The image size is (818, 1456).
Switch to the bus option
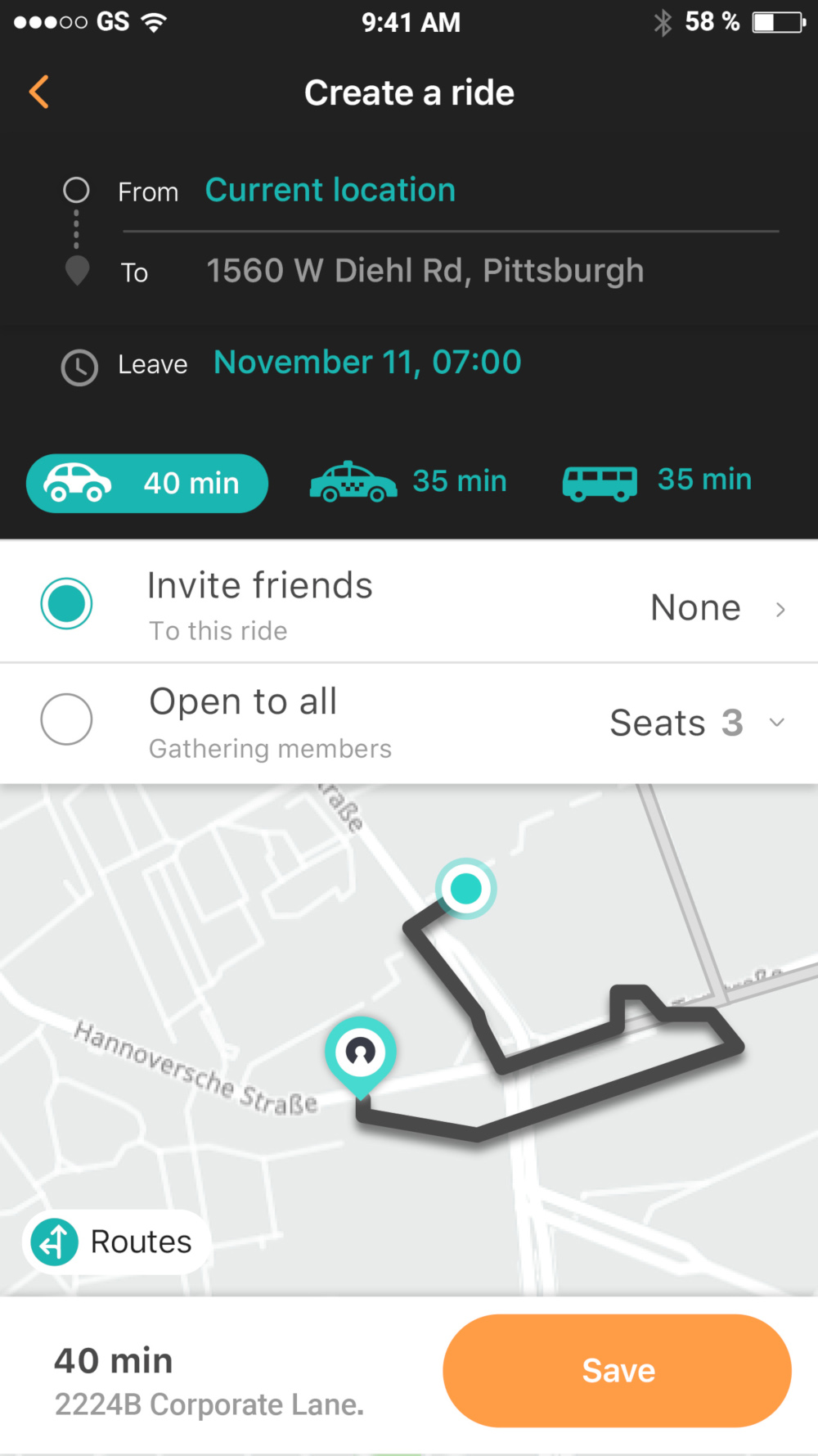pos(657,480)
